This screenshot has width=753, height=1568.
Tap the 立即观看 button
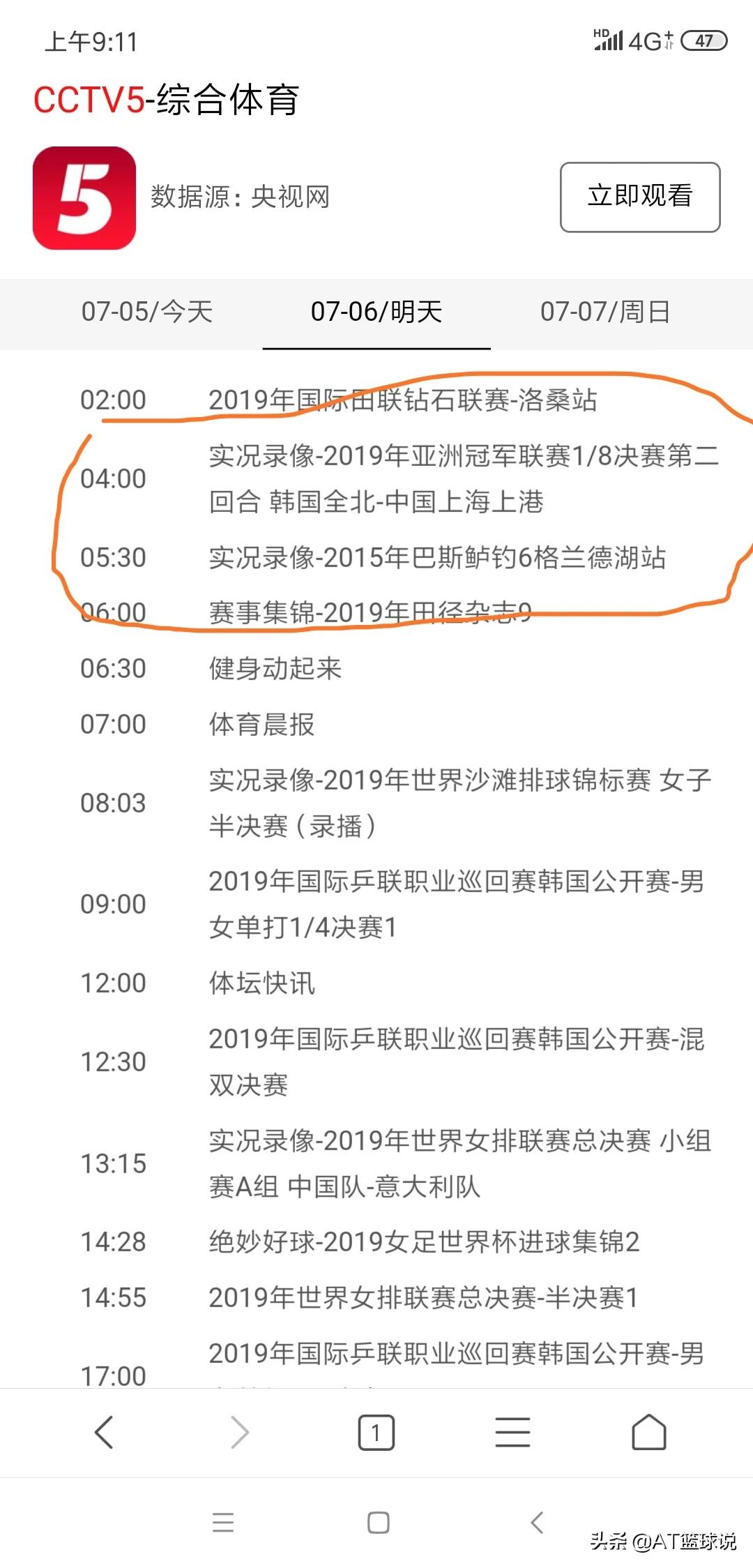tap(640, 197)
